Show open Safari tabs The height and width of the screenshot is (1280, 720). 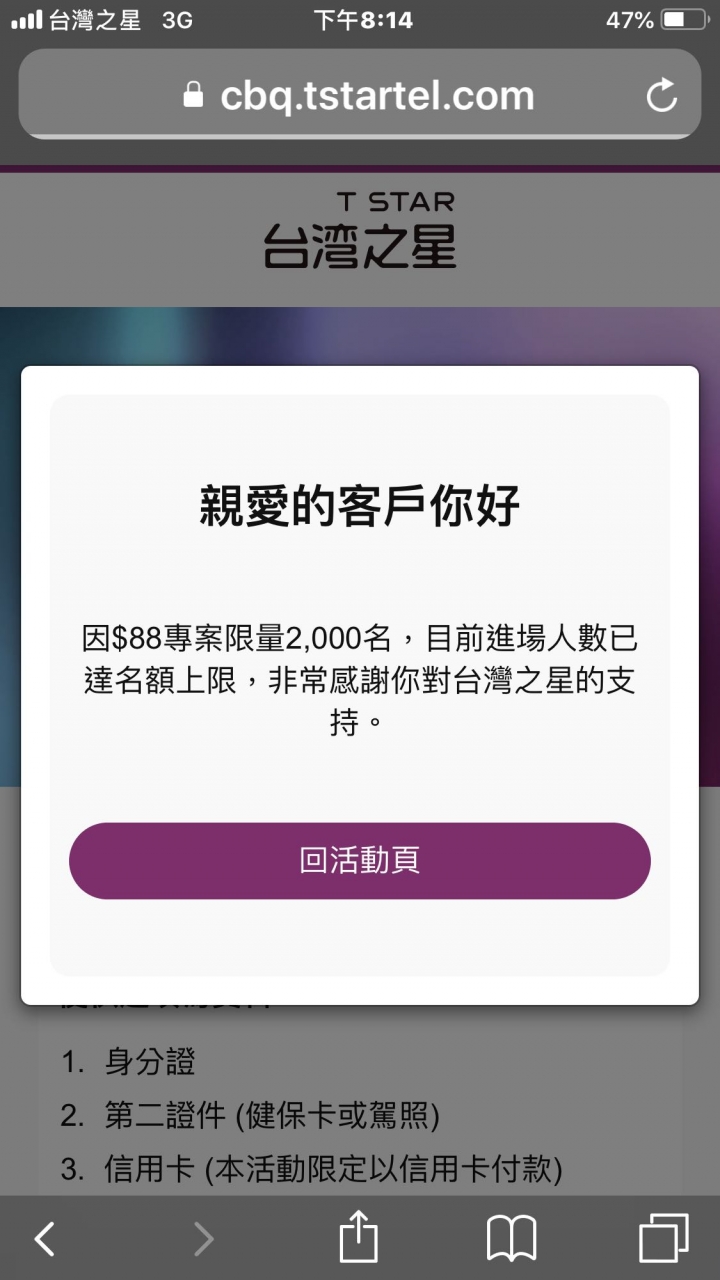pyautogui.click(x=663, y=1239)
